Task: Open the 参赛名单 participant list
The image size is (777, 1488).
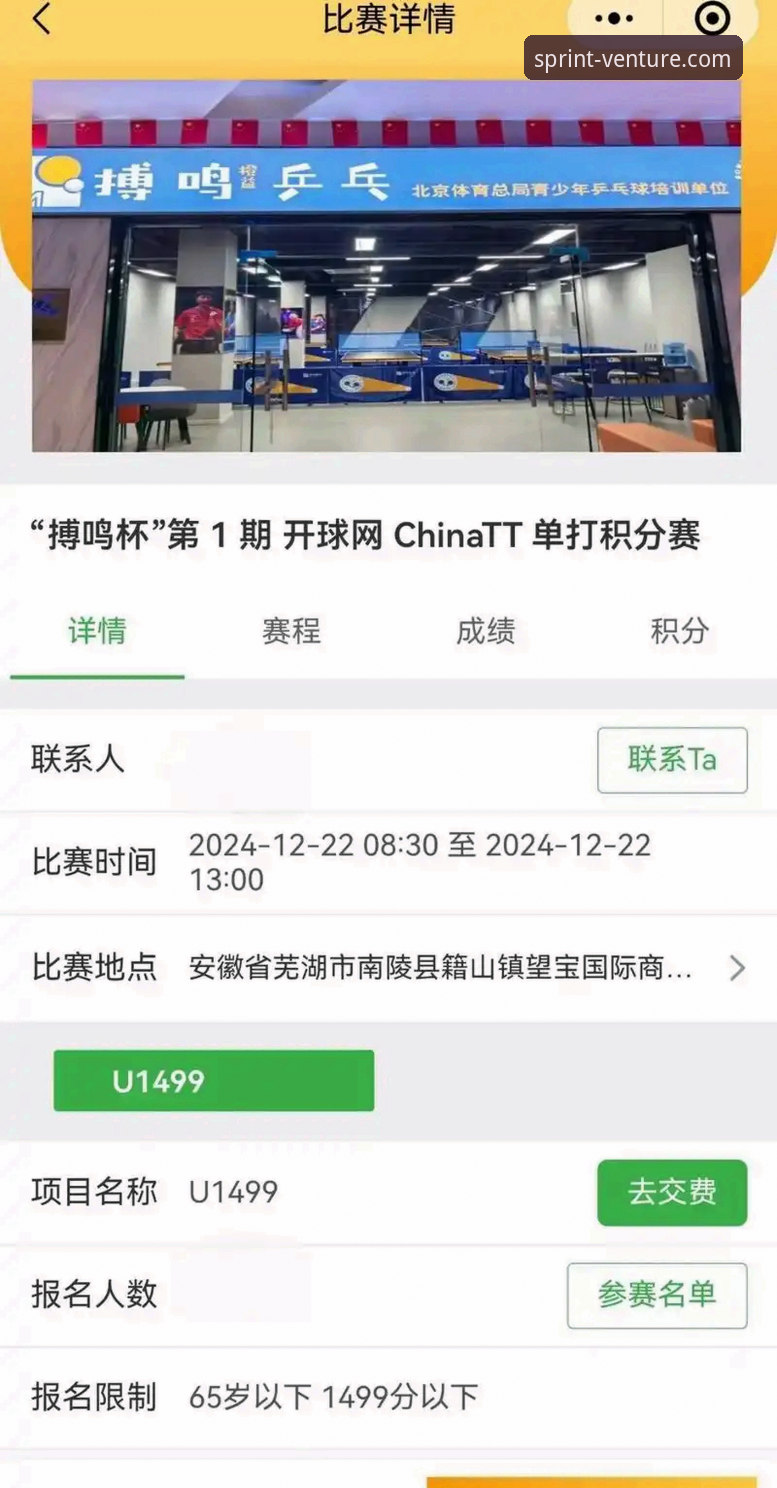Action: point(656,1296)
